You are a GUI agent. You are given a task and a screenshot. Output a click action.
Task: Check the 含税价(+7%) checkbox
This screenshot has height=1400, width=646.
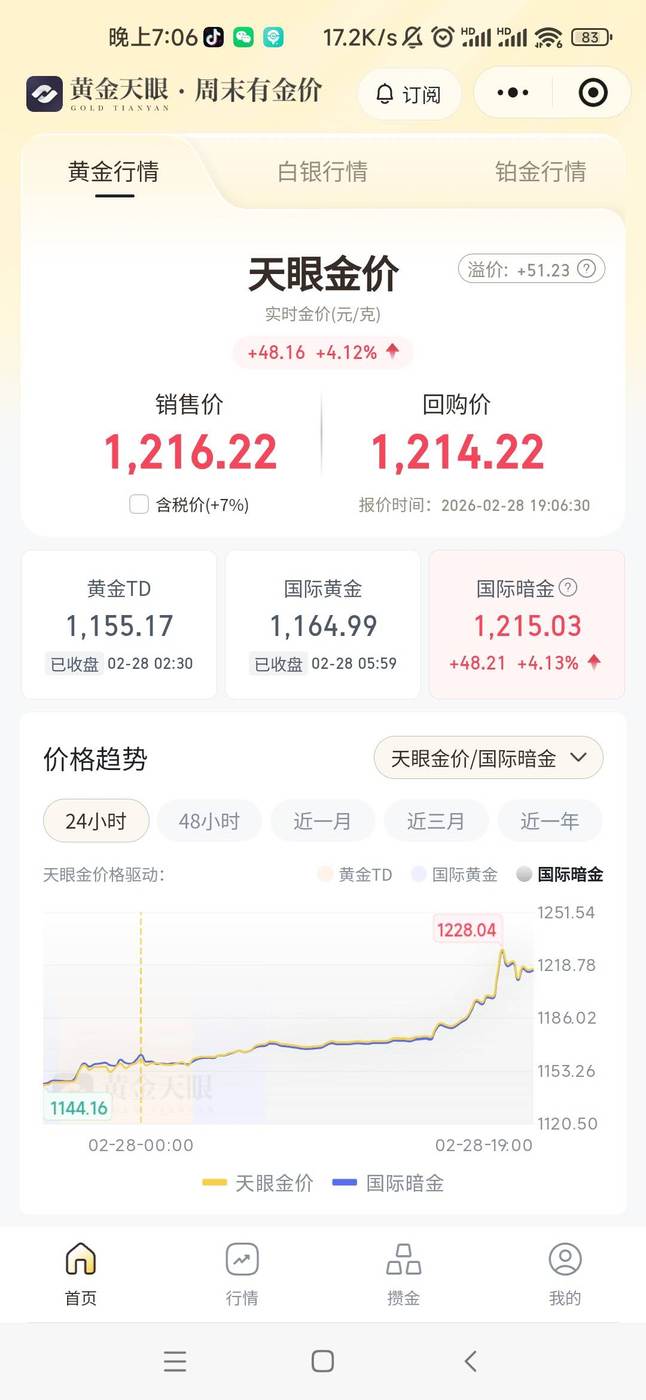(139, 505)
